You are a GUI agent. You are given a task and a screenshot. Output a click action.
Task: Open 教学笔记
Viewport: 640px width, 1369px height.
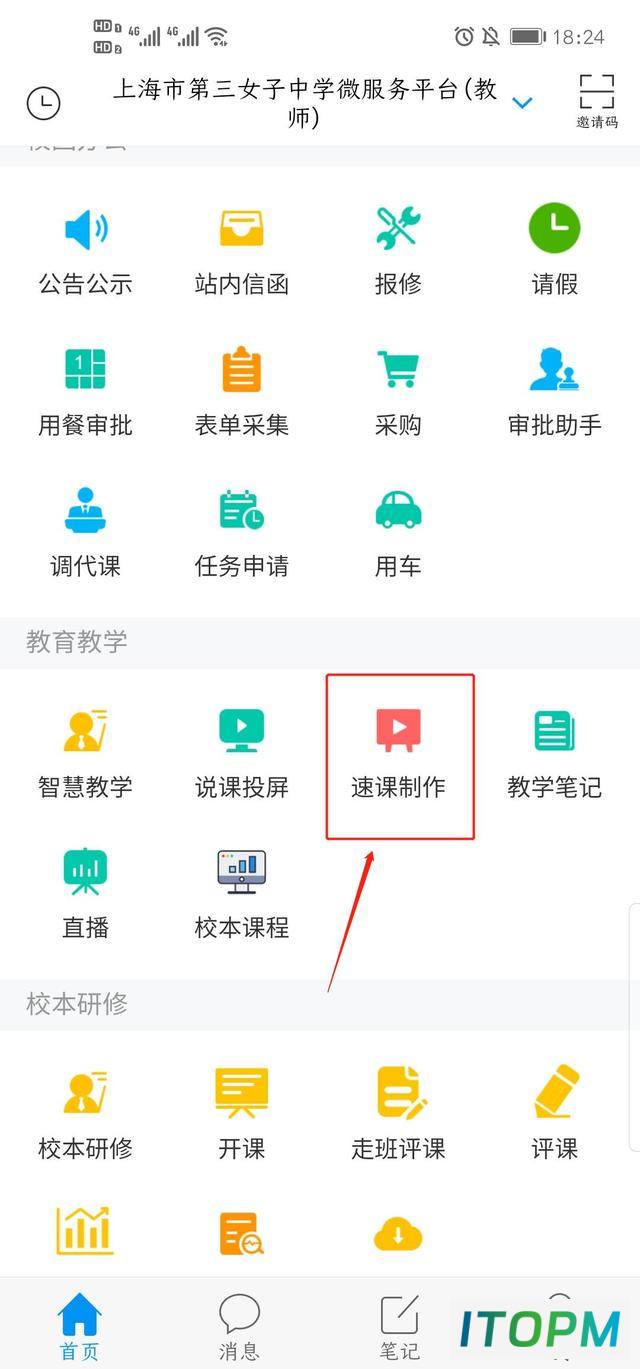(555, 754)
